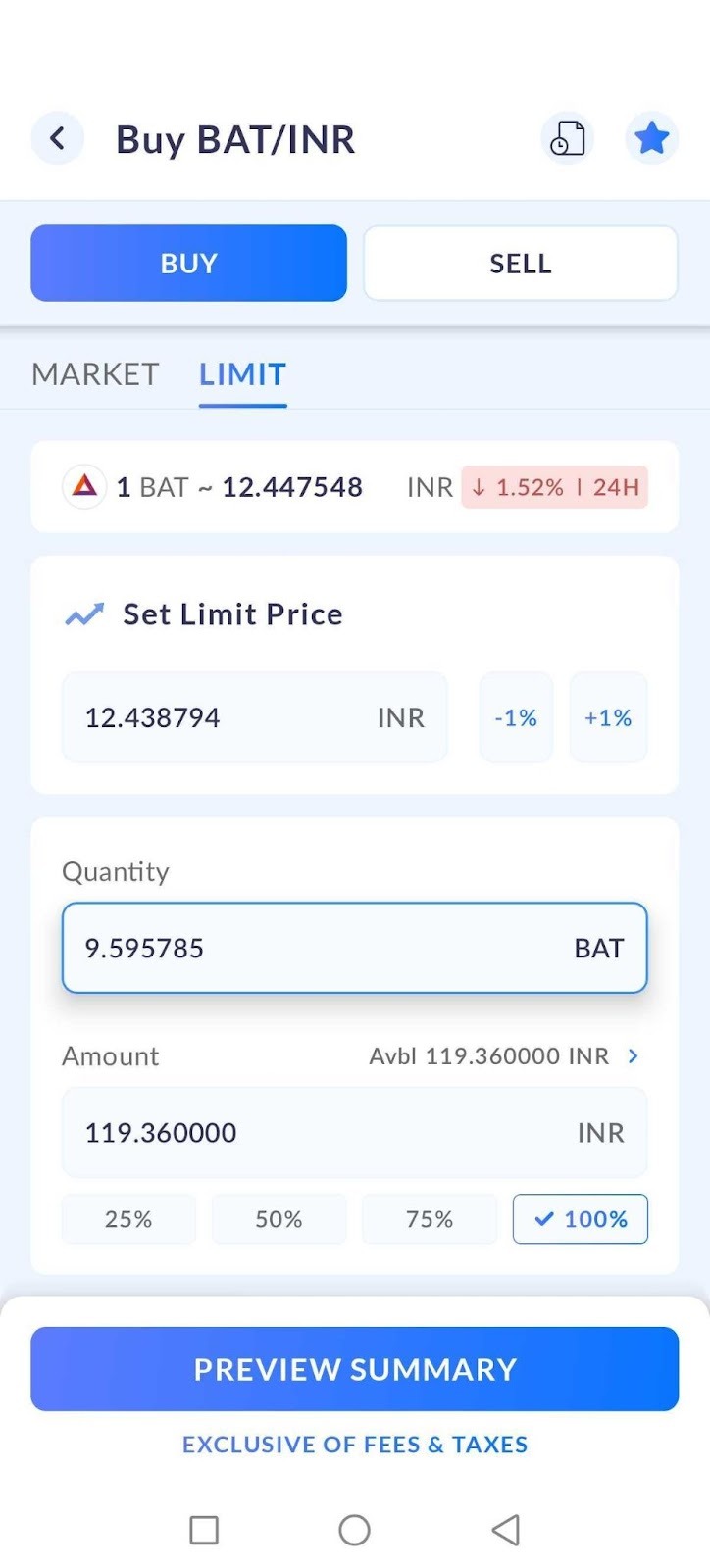Decrease the limit price by 1%

pyautogui.click(x=516, y=717)
